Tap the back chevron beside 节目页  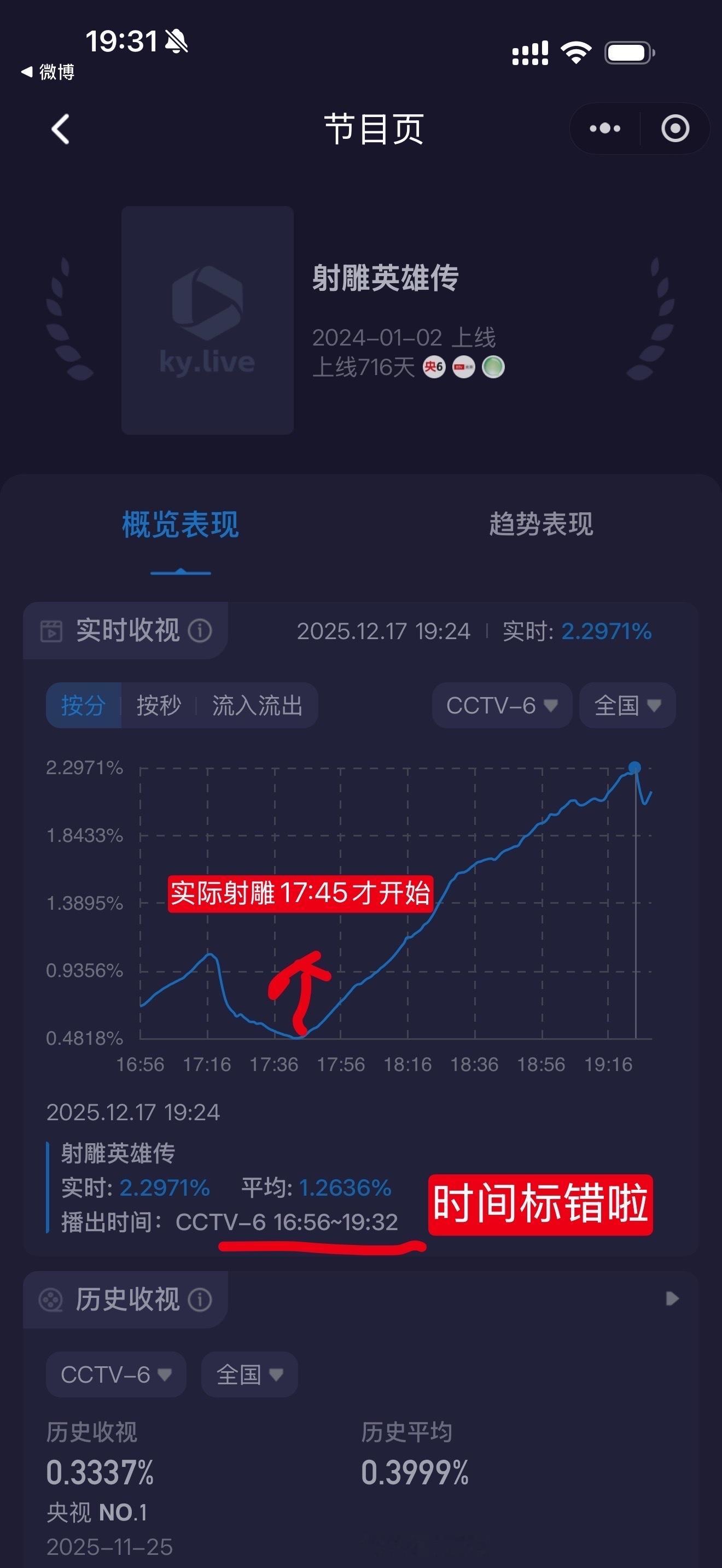click(x=59, y=130)
